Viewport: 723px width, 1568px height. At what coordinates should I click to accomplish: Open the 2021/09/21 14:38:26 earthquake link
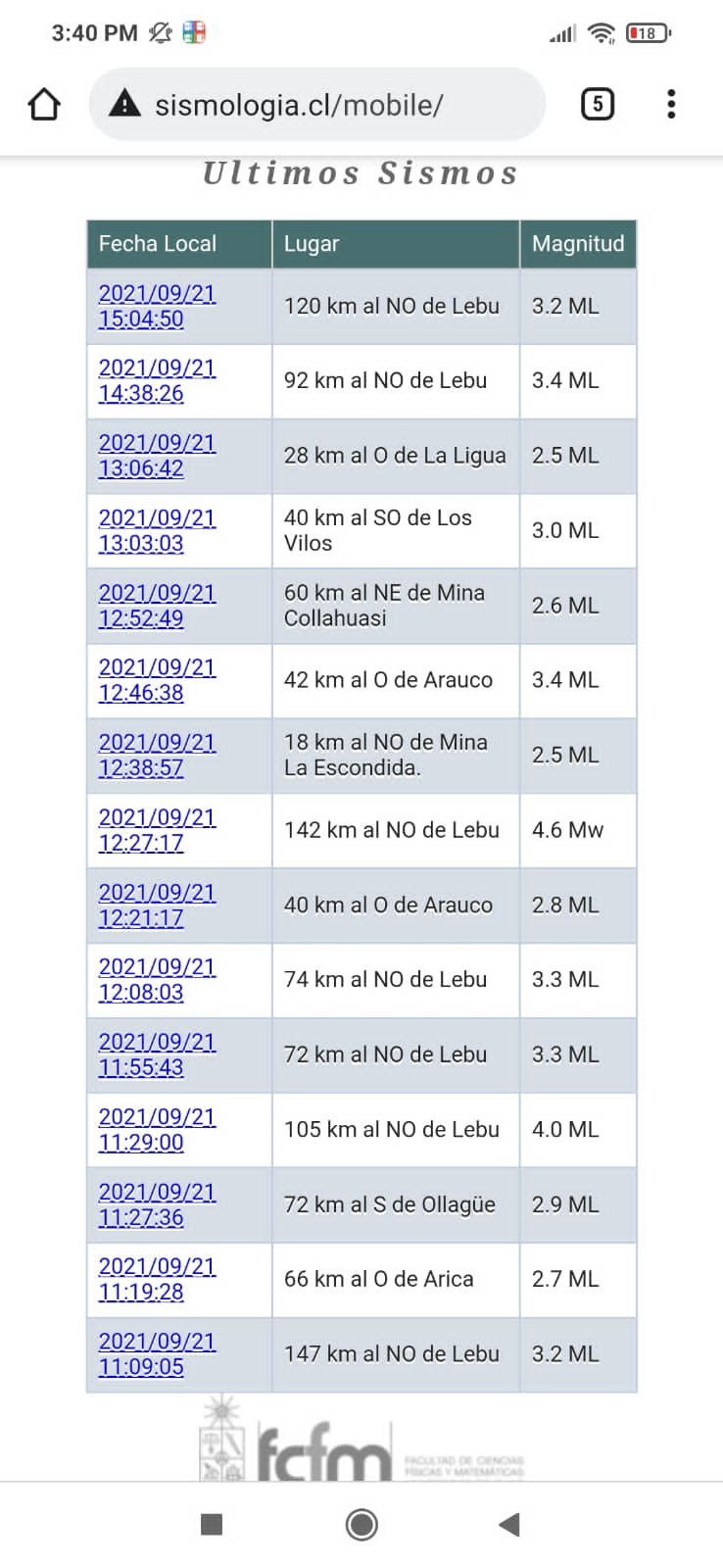[157, 380]
